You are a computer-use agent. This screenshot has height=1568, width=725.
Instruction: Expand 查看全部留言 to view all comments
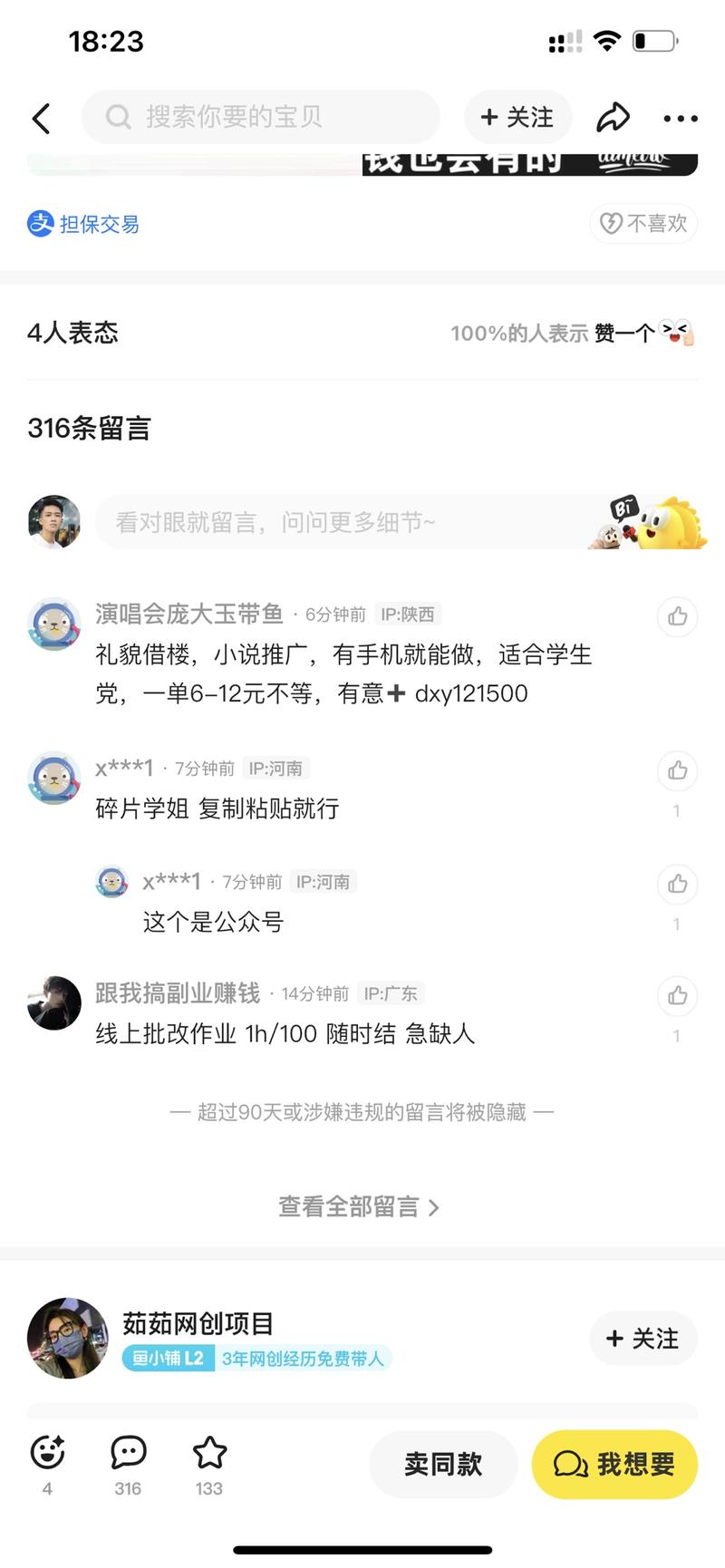(x=359, y=1207)
